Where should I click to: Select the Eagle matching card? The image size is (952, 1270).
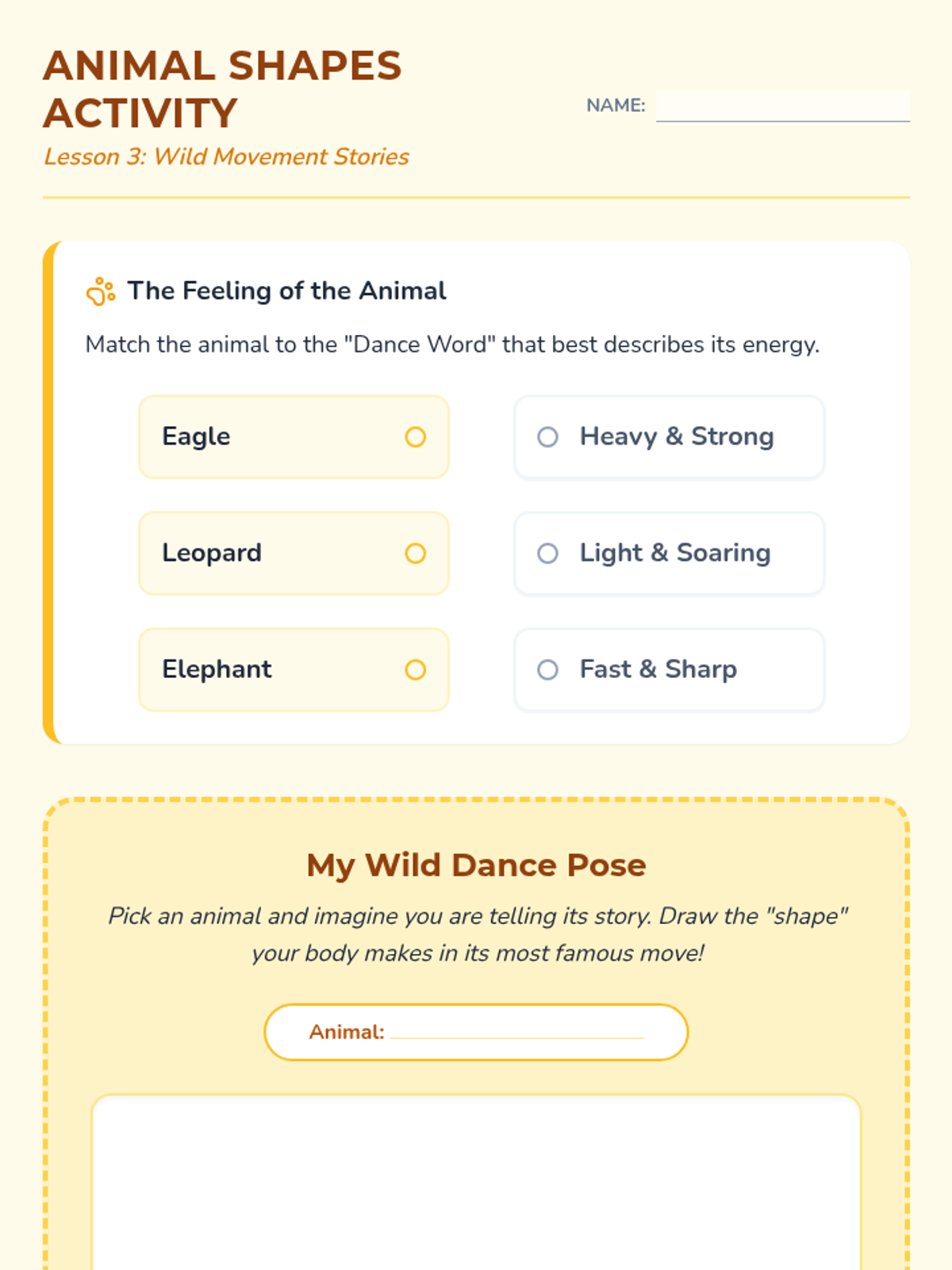pos(294,437)
